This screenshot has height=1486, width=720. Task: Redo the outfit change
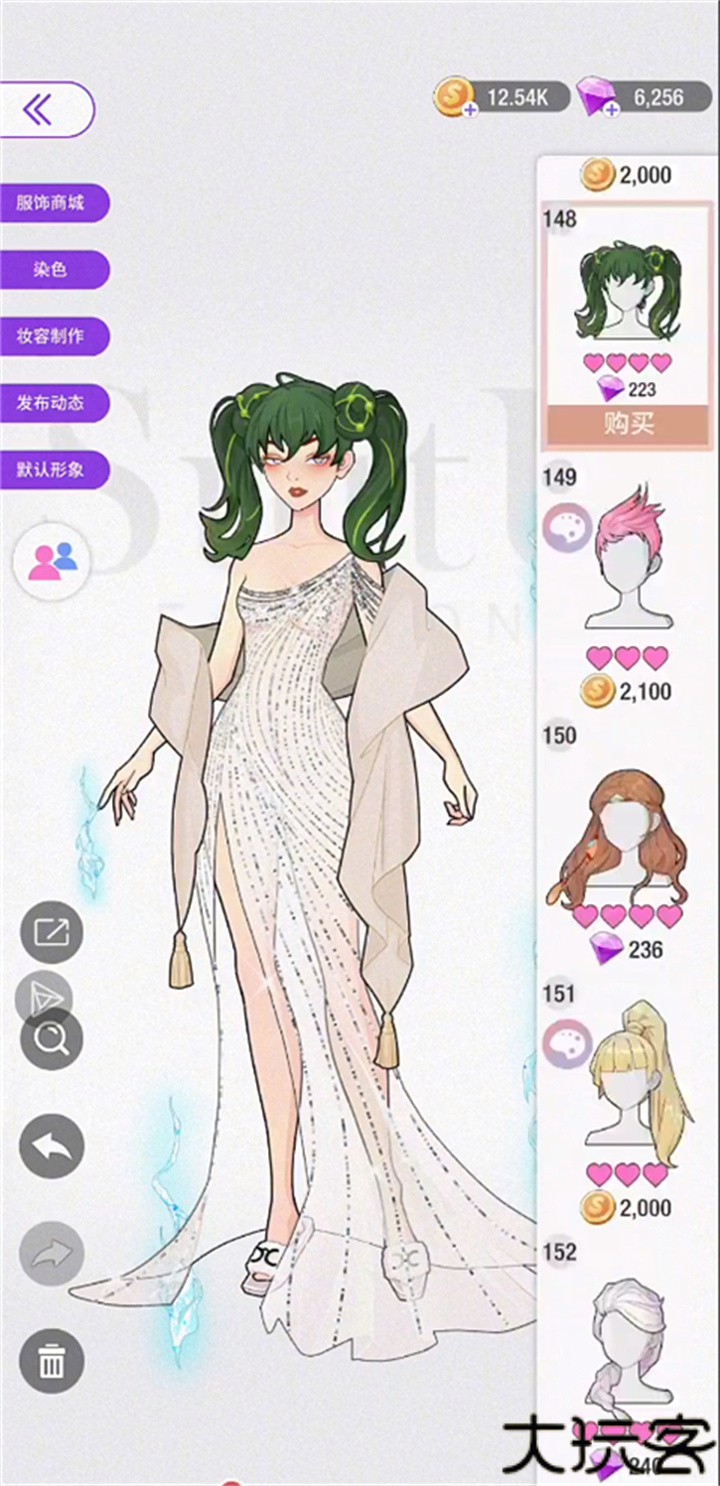[x=51, y=1253]
